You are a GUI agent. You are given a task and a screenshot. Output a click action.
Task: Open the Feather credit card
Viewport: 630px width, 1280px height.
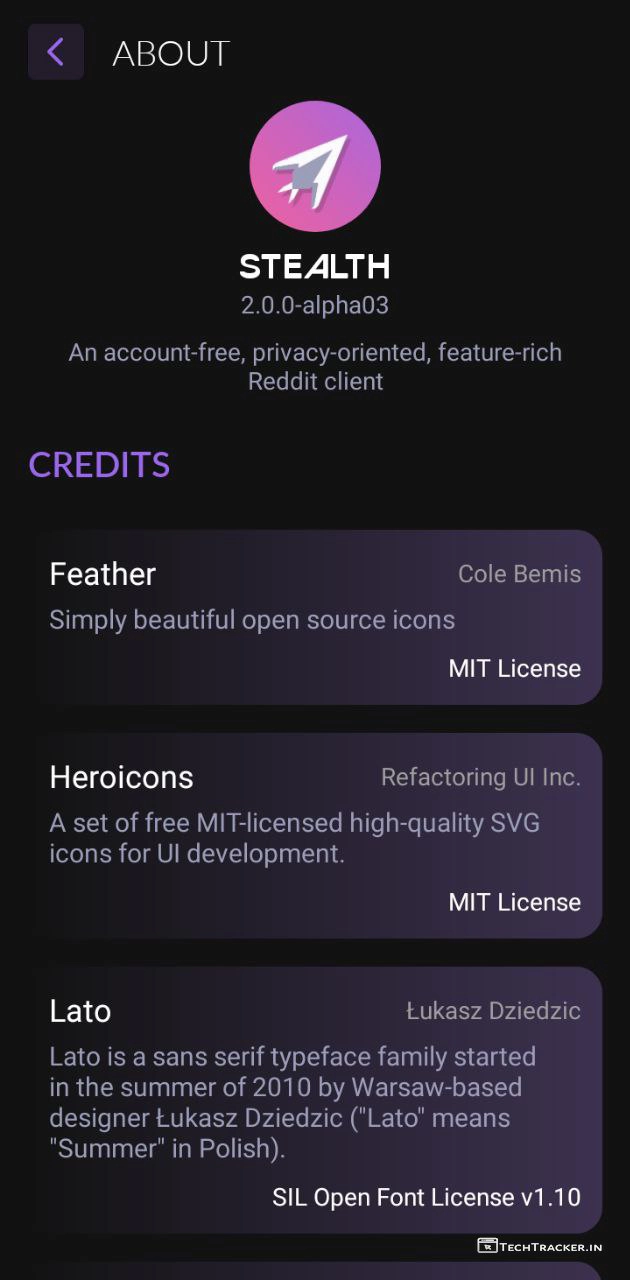315,617
